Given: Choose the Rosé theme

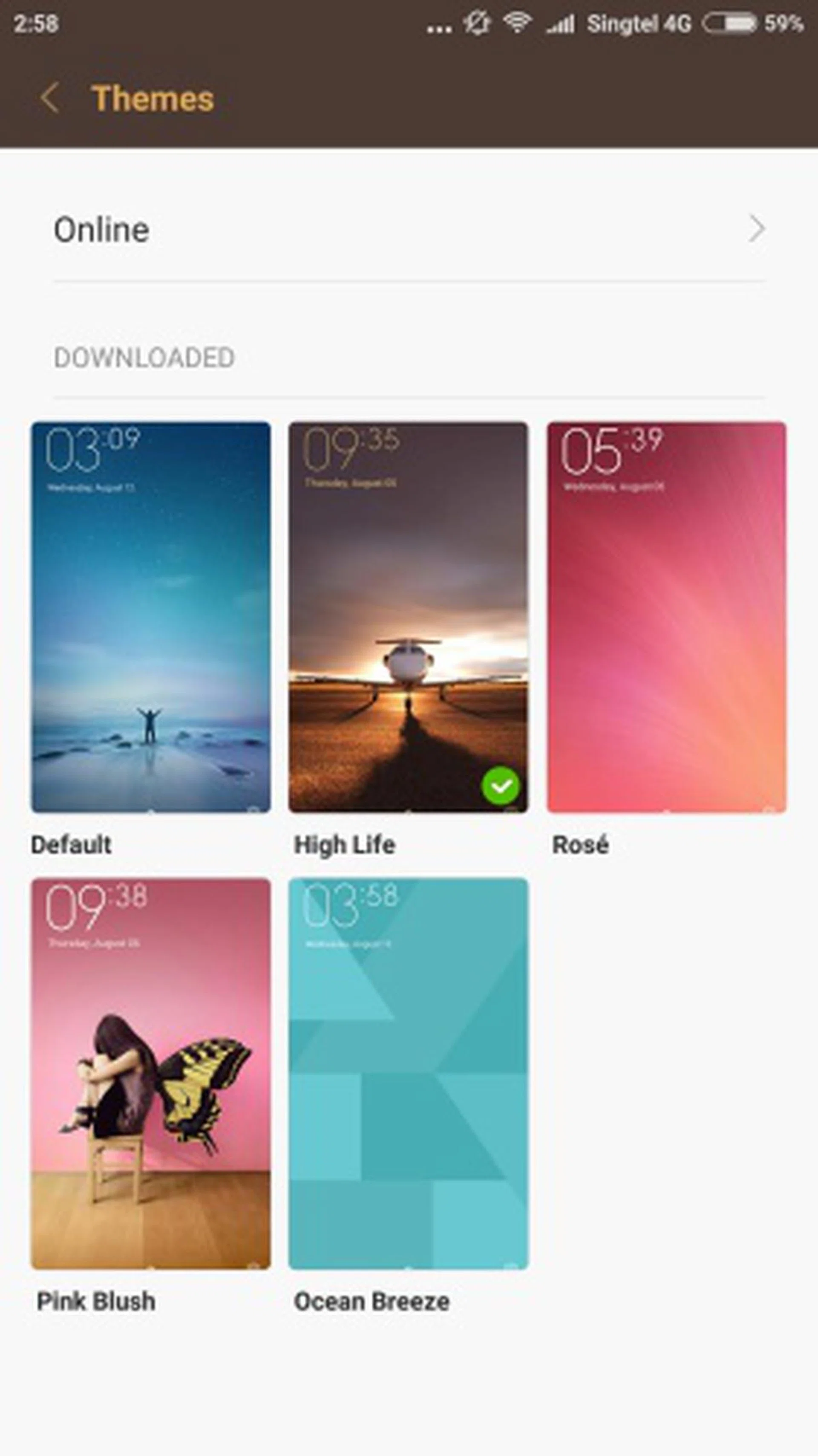Looking at the screenshot, I should click(x=667, y=617).
